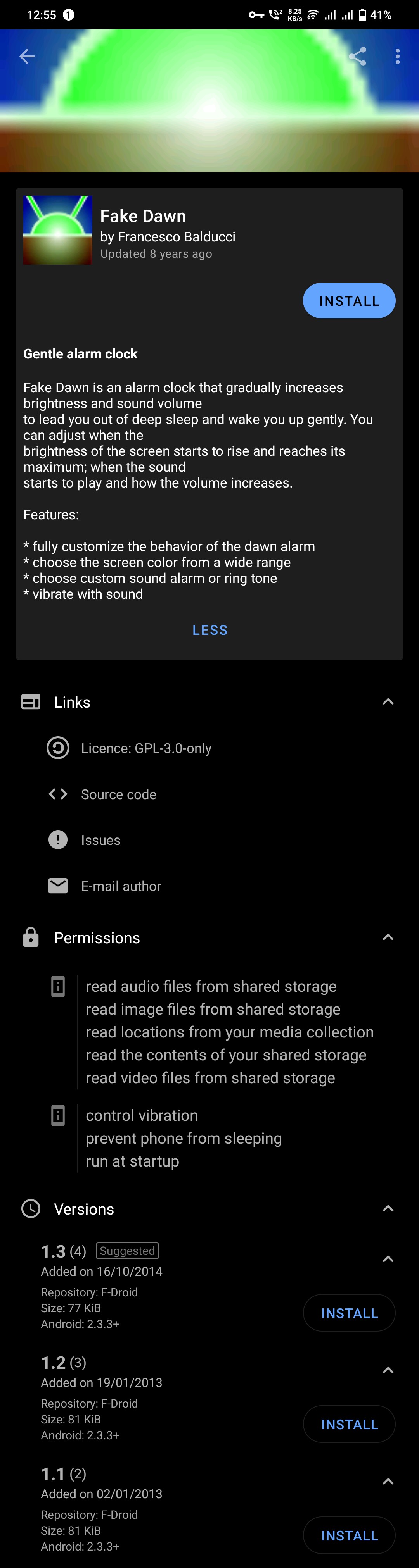
Task: Collapse version 1.3 details
Action: coord(388,1260)
